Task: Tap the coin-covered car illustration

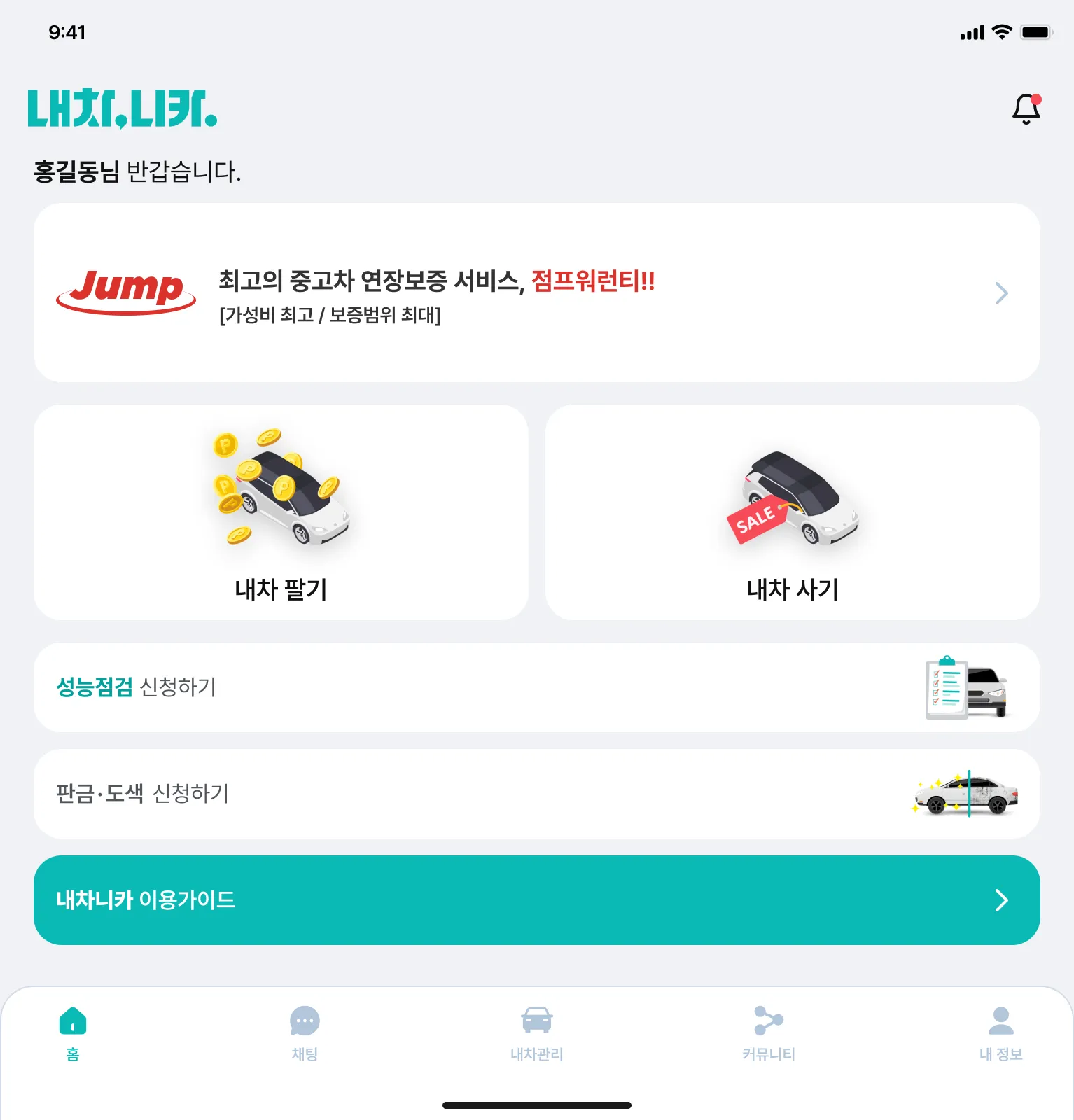Action: (x=284, y=490)
